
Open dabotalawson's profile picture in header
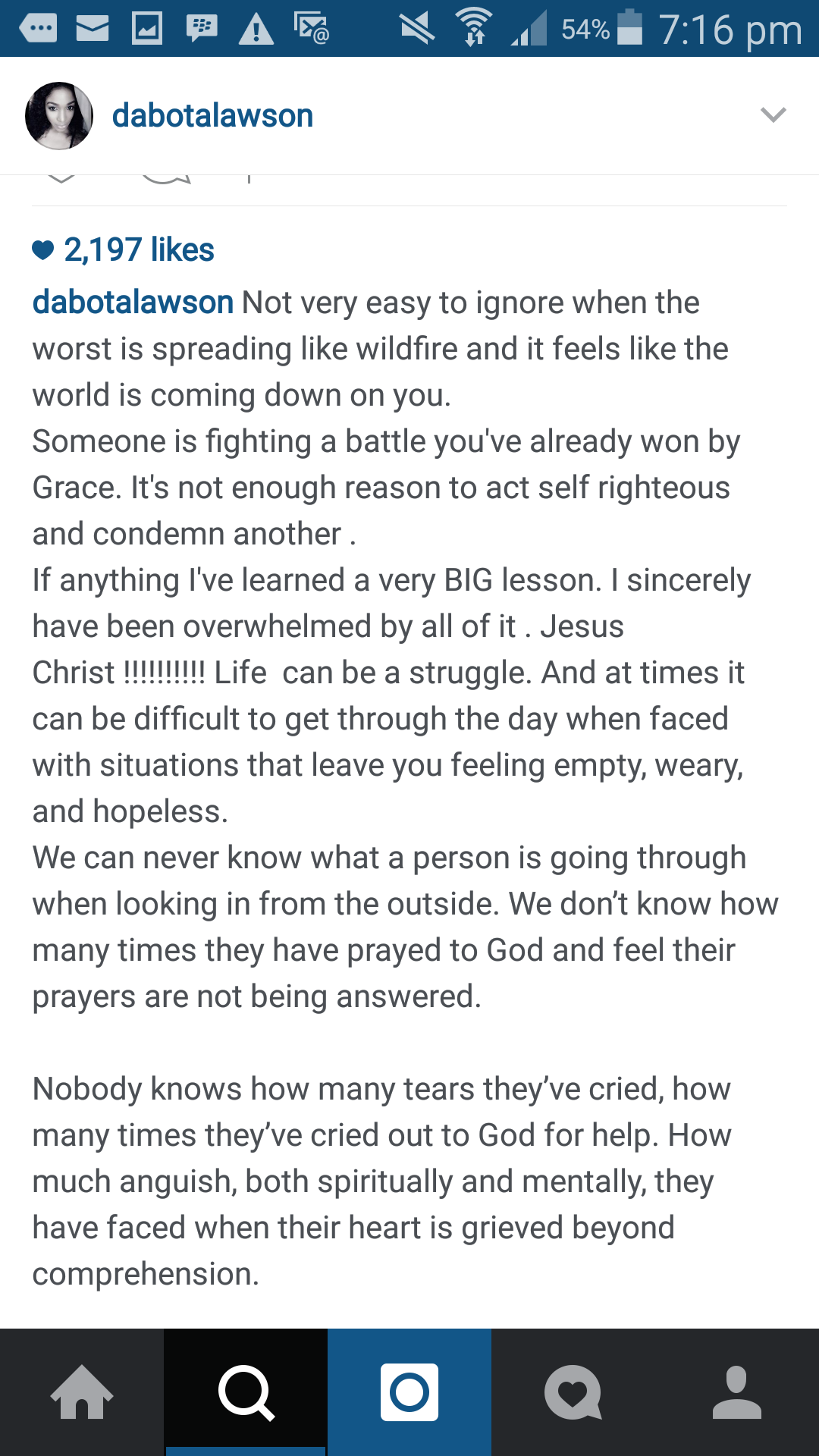[59, 115]
